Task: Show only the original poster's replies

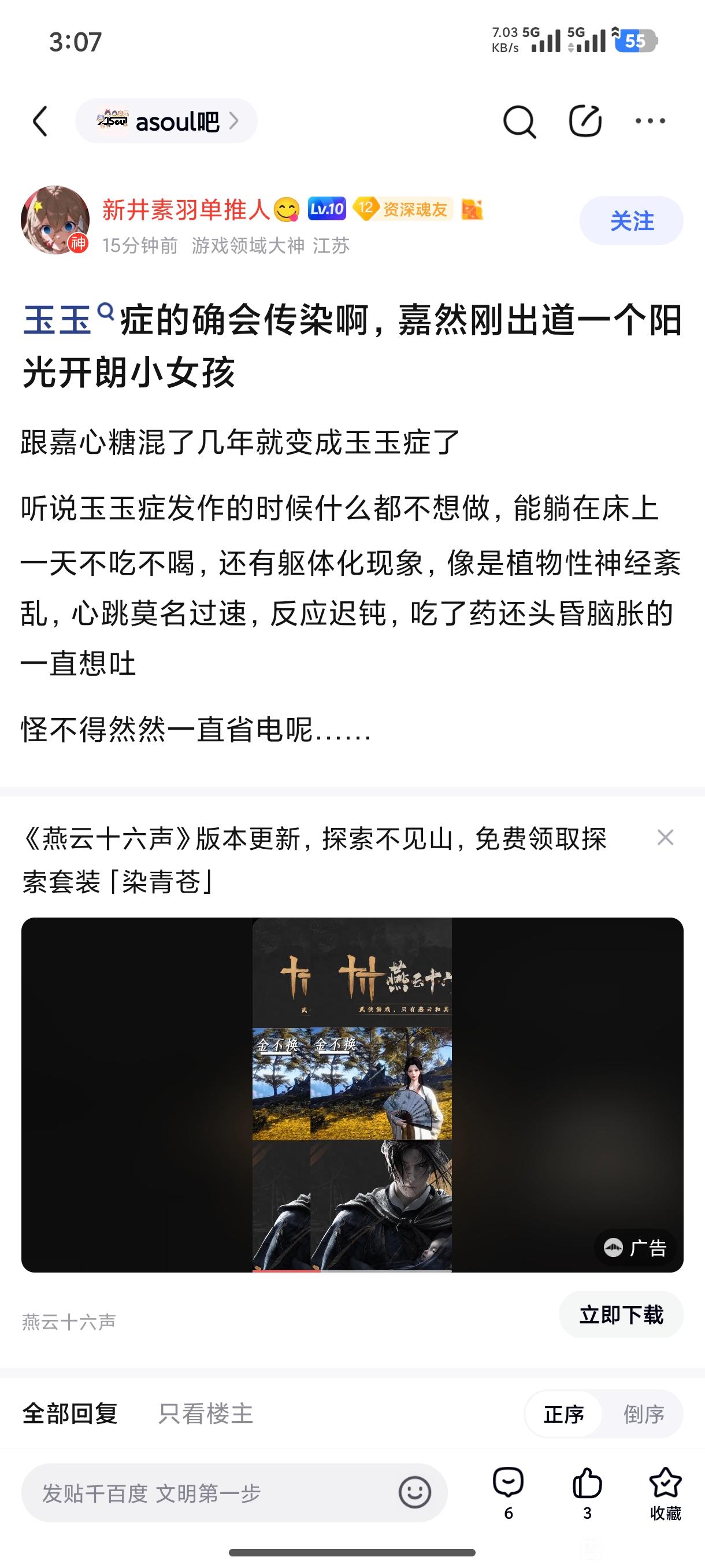Action: click(206, 1414)
